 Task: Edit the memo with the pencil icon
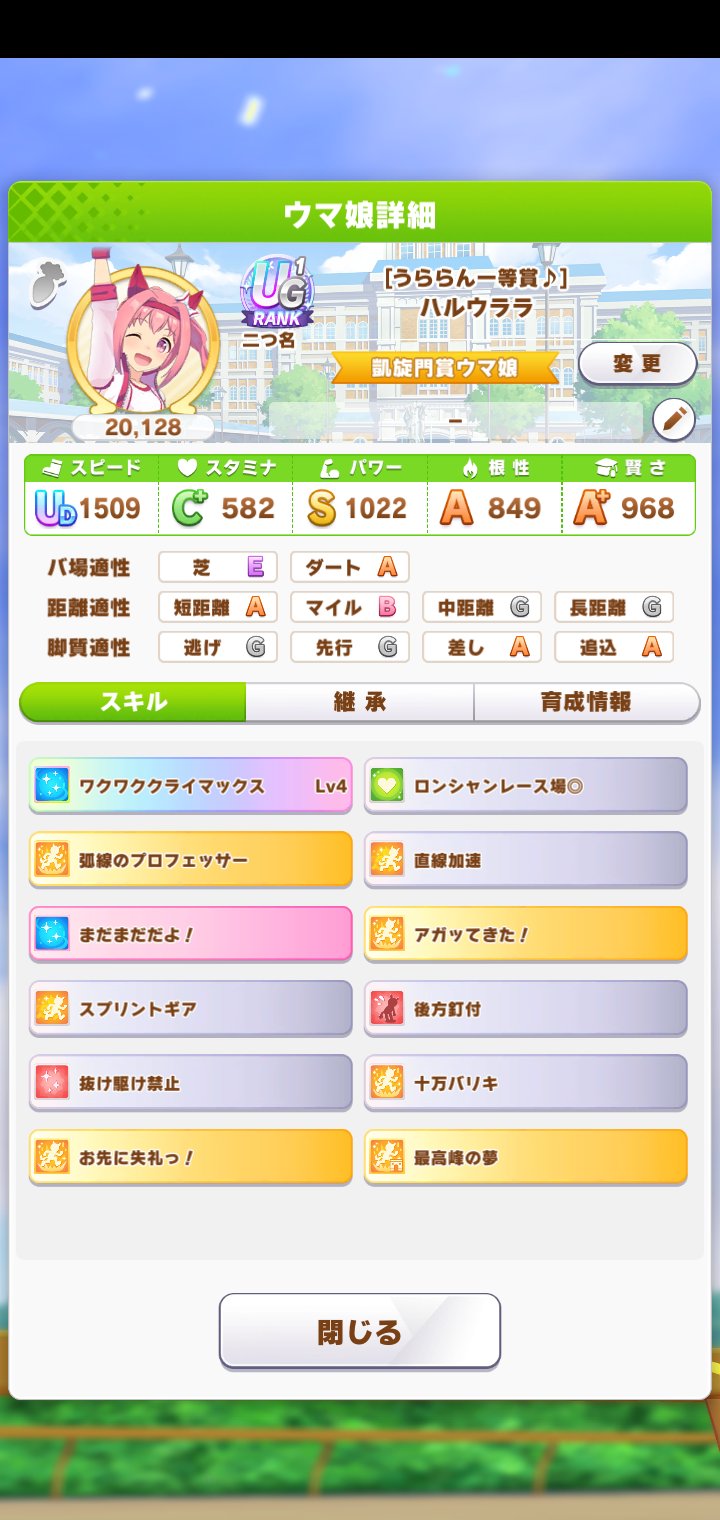674,420
